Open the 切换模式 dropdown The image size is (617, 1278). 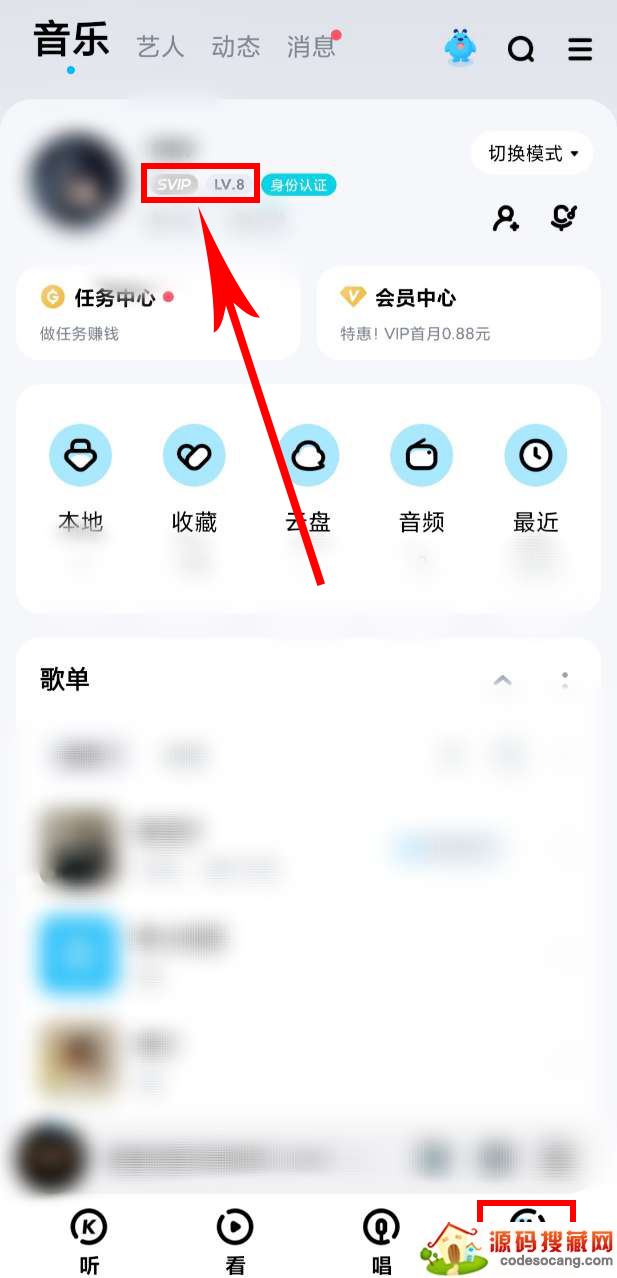coord(532,154)
